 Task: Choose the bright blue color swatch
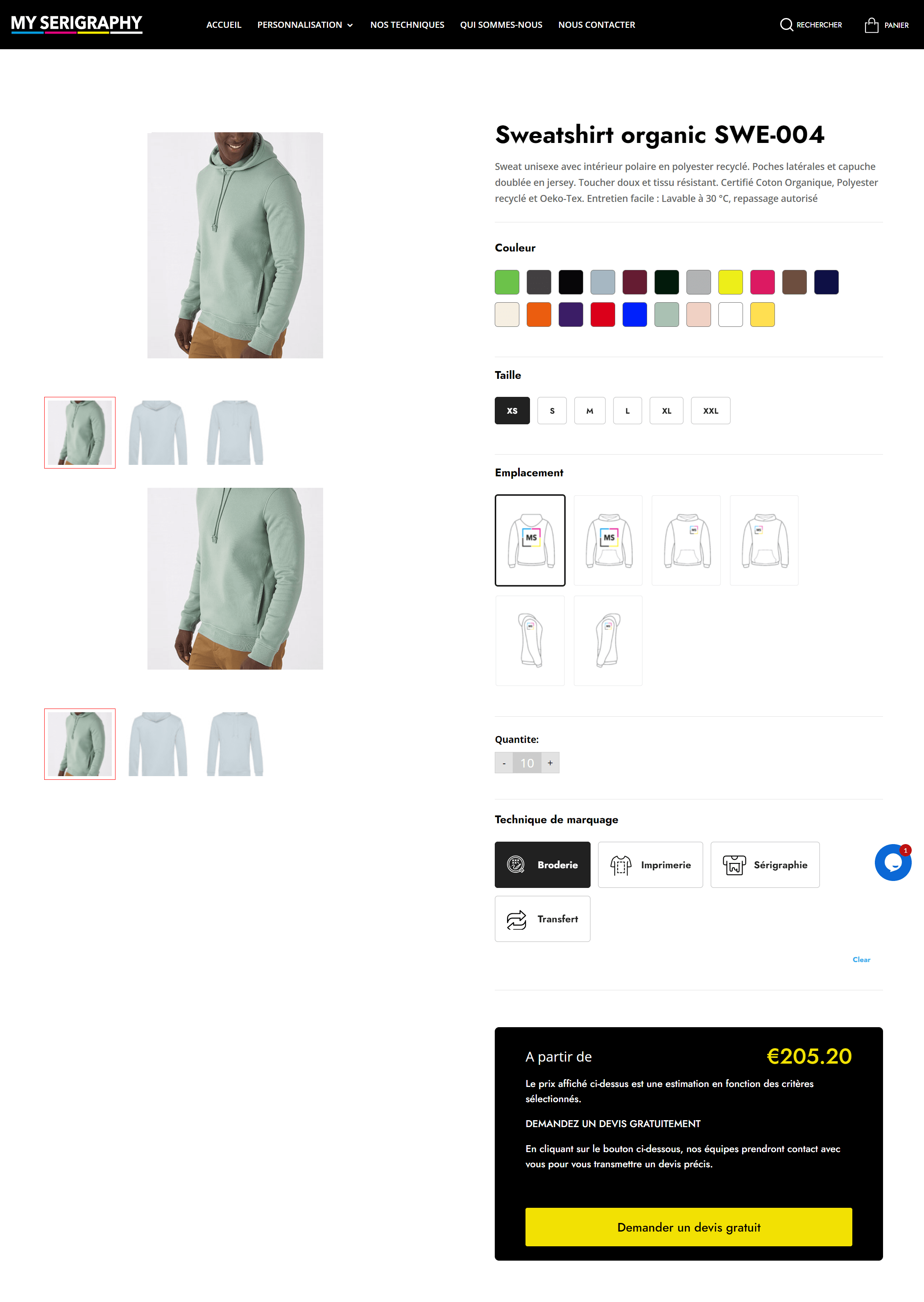(634, 315)
